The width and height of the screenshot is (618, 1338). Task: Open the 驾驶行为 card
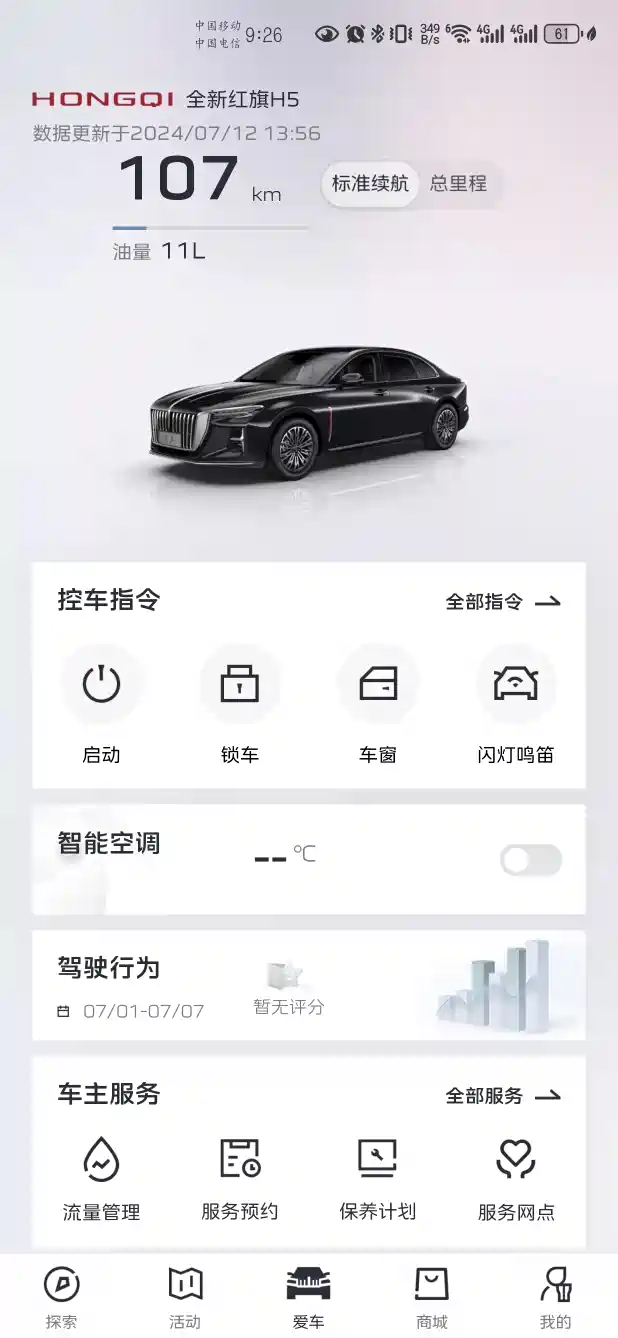(x=309, y=986)
